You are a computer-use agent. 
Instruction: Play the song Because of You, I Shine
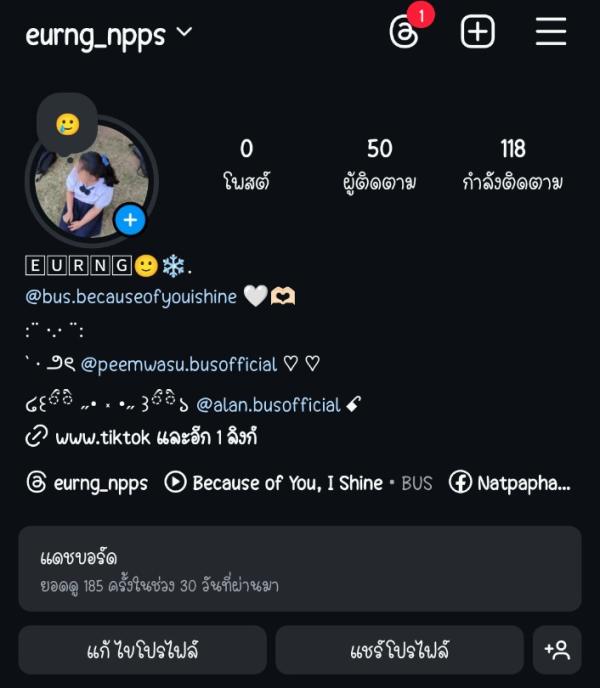click(x=287, y=483)
